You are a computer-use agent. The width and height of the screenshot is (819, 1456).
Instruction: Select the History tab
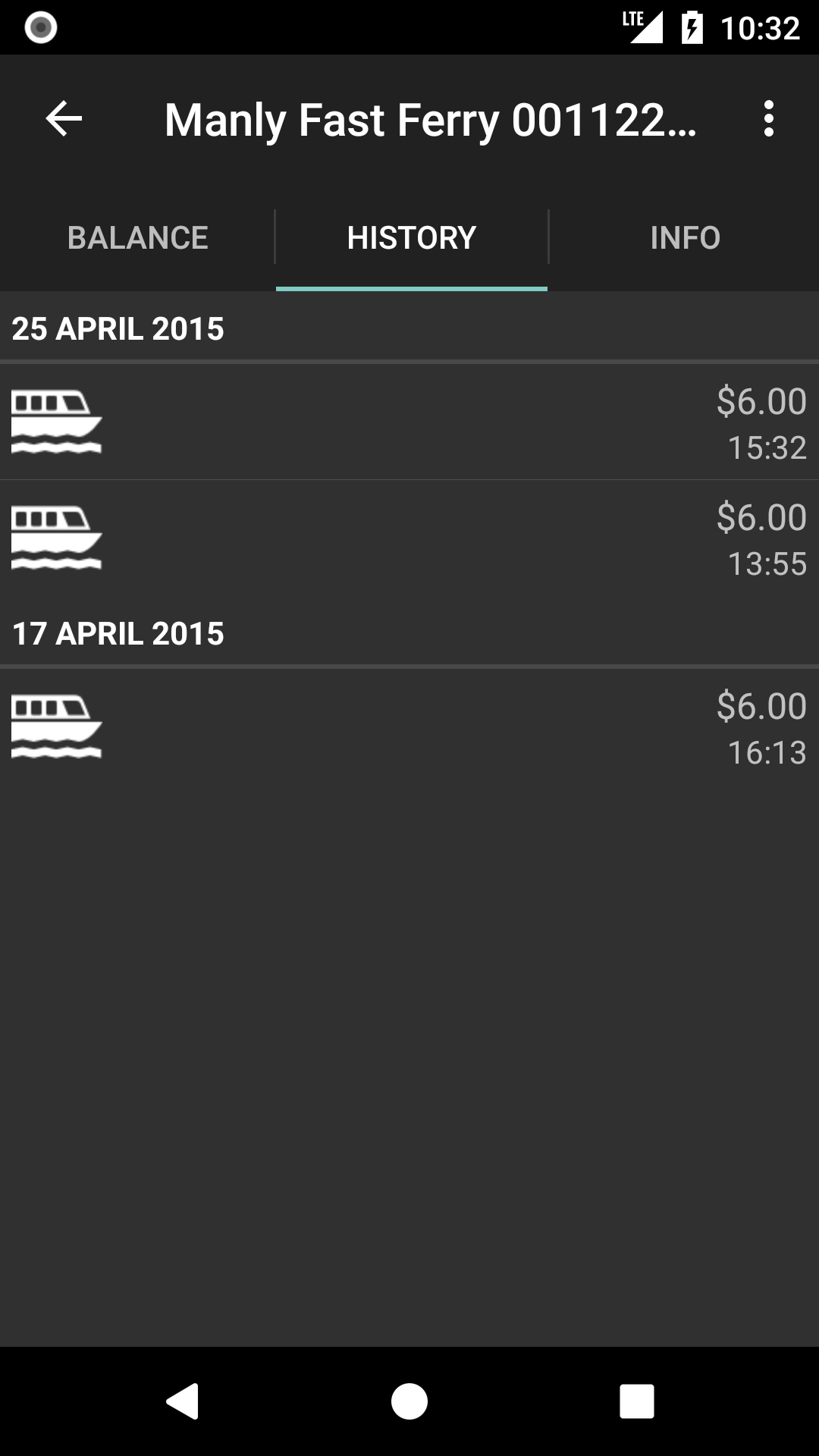(411, 237)
